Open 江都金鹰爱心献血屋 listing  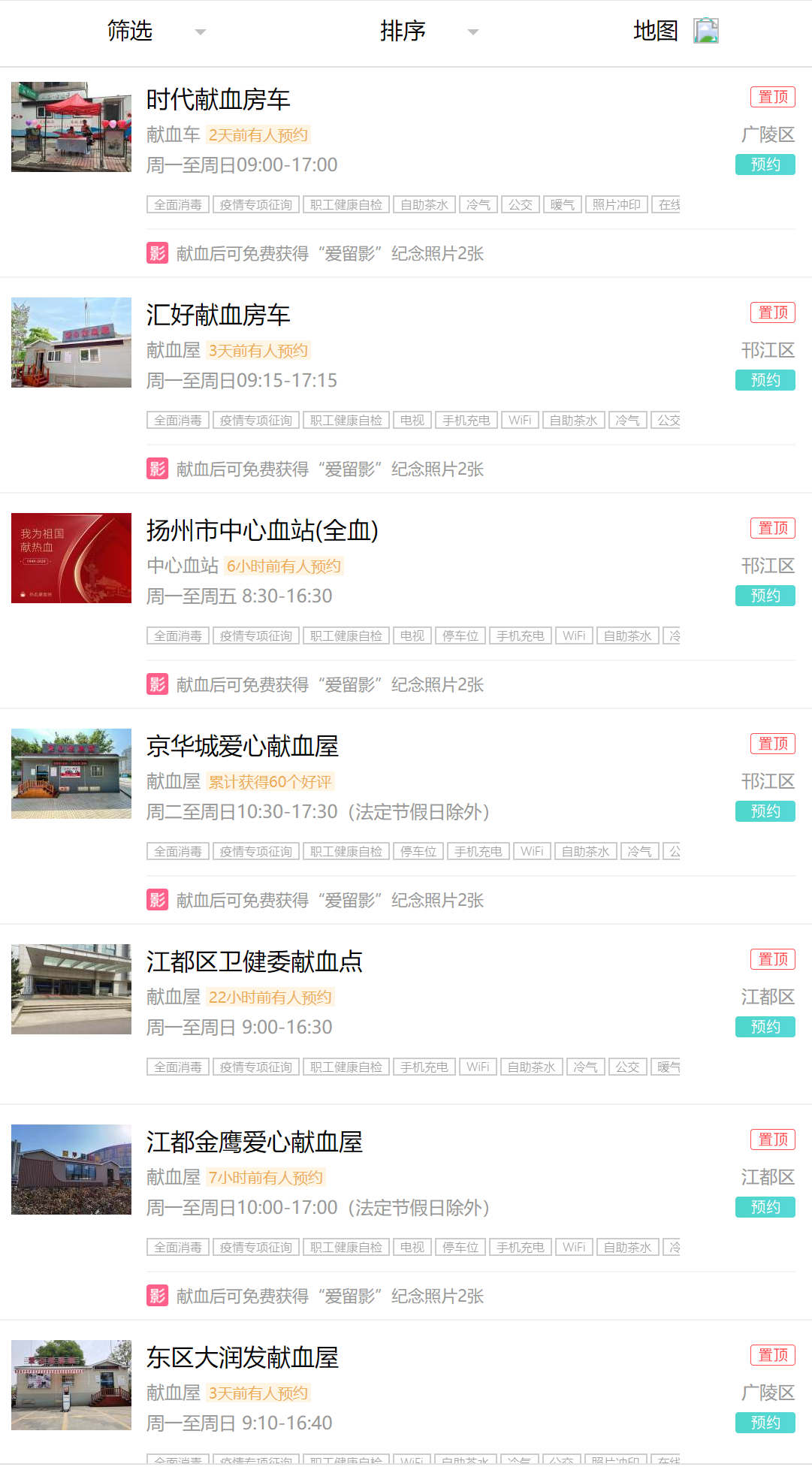tap(254, 1143)
